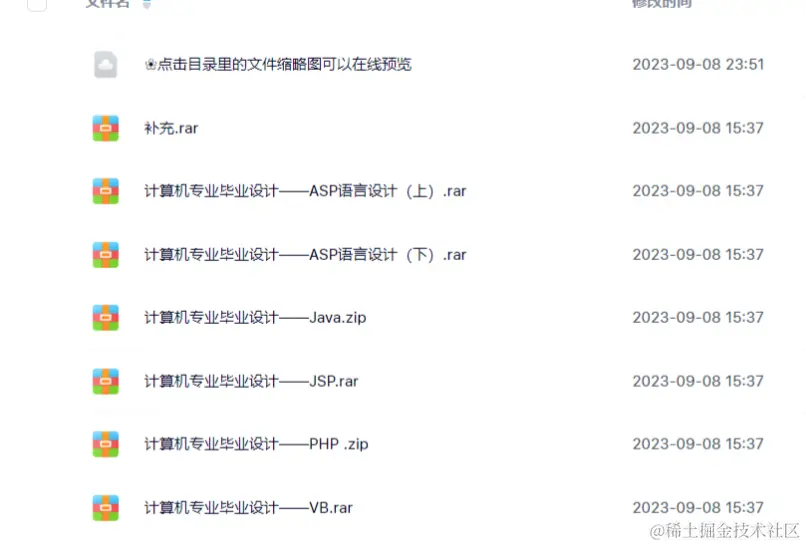Open the 点击目录里的文件缩略图 online preview note
806x546 pixels.
click(x=278, y=65)
